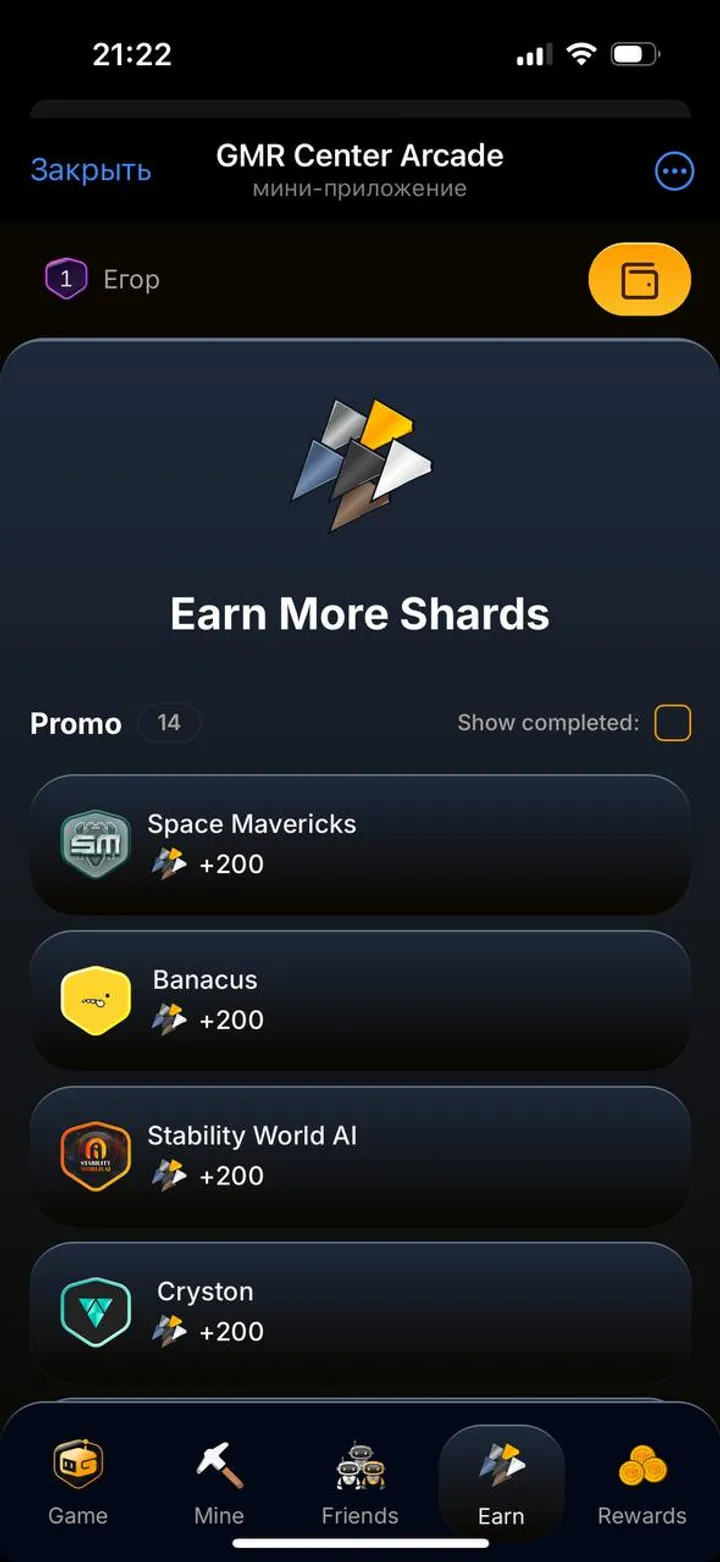Open the wallet button
720x1562 pixels.
[x=639, y=280]
